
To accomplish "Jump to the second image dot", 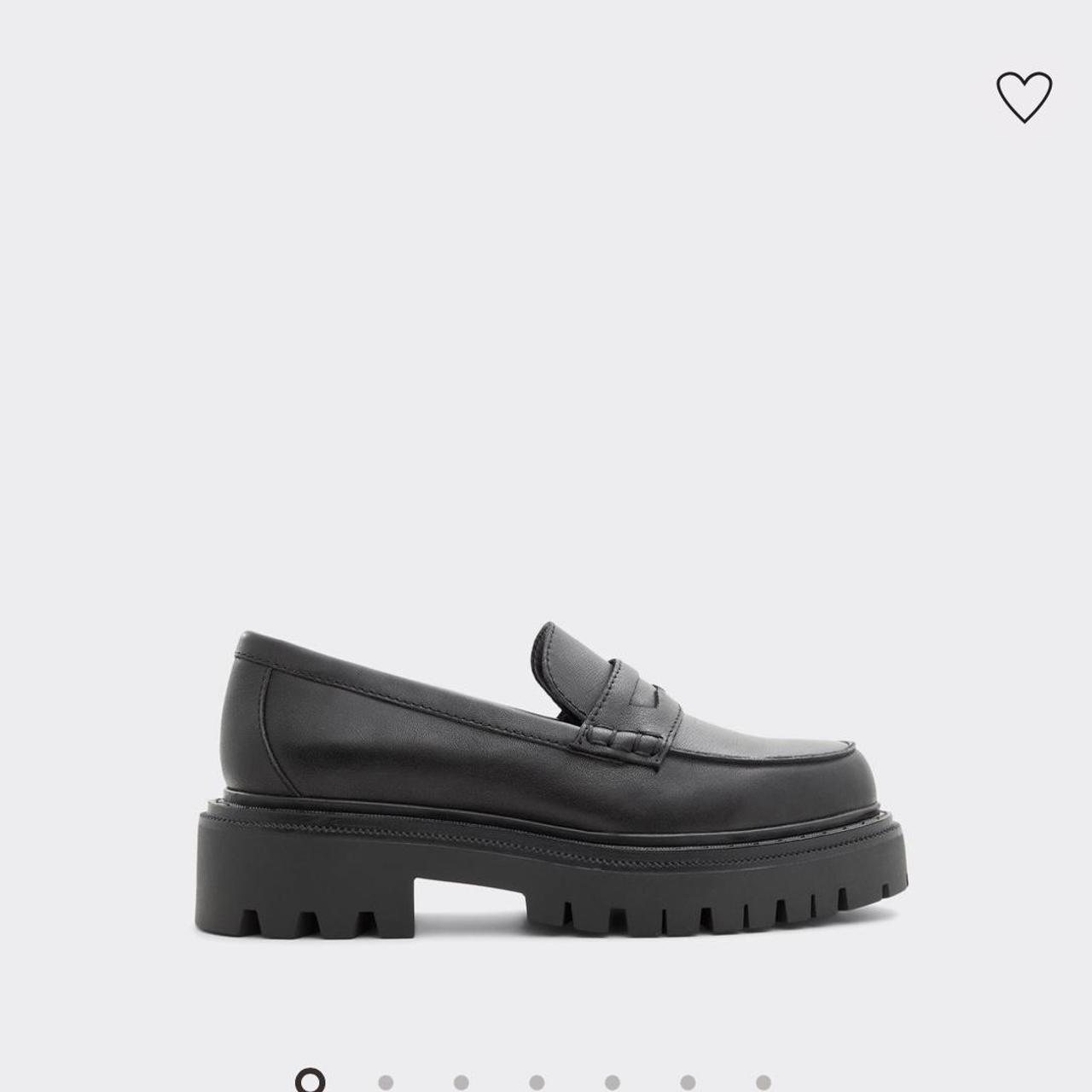I will tap(386, 1082).
